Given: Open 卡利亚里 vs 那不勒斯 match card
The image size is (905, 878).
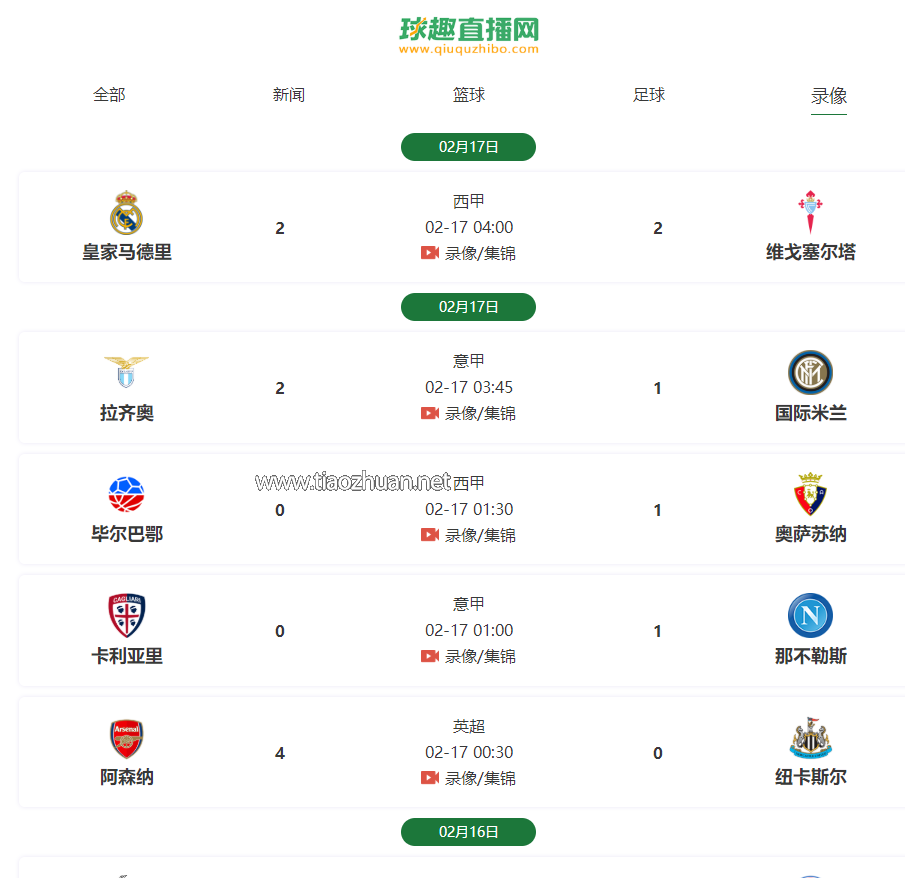Looking at the screenshot, I should click(x=468, y=631).
